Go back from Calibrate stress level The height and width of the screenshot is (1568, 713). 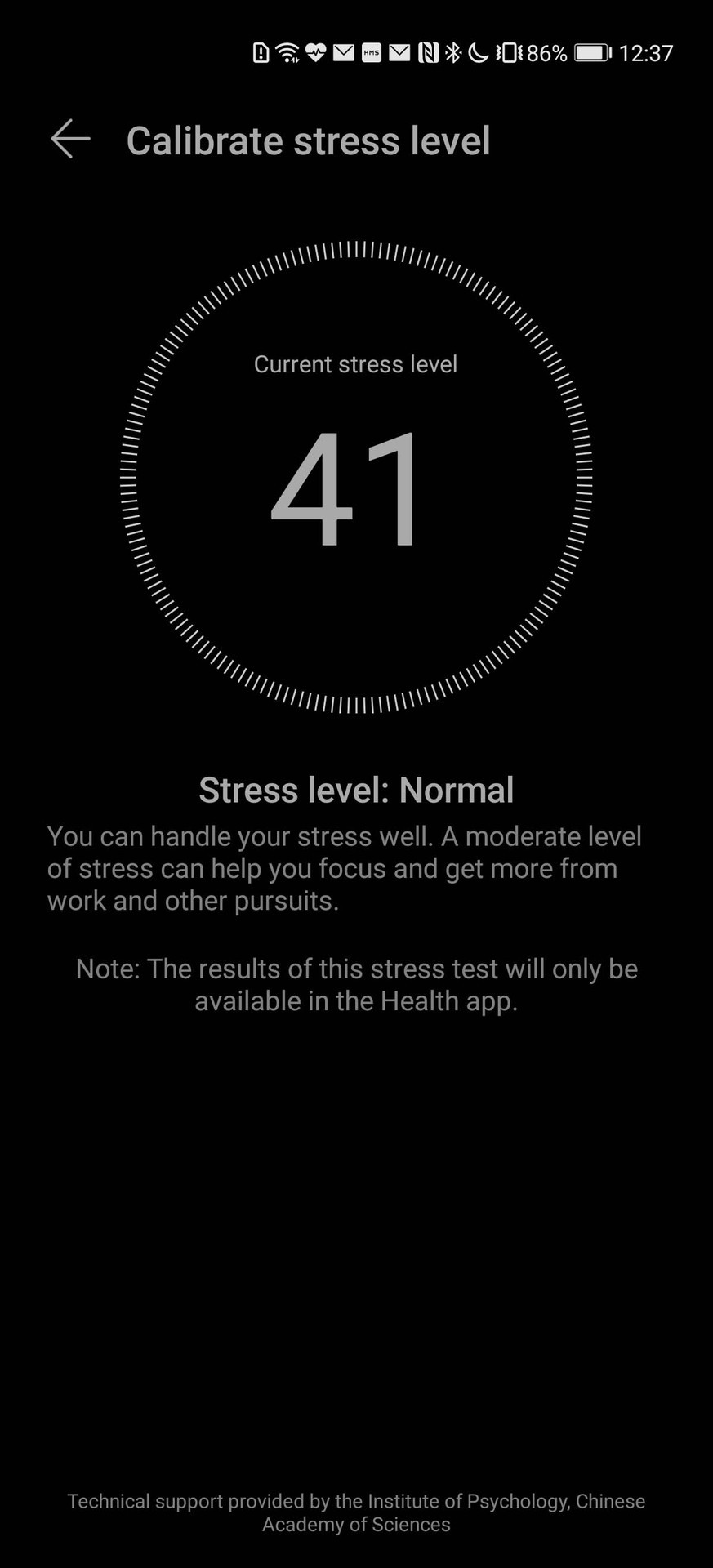[x=70, y=139]
